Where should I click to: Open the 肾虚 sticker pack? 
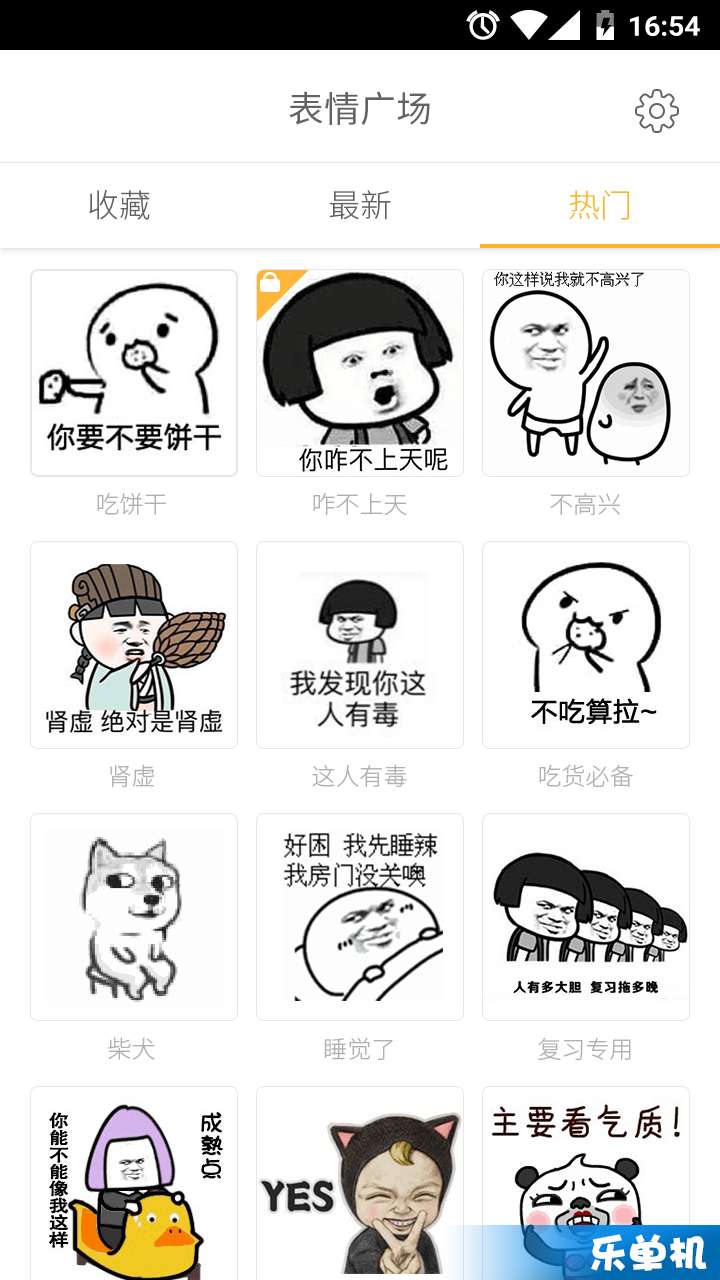click(134, 645)
